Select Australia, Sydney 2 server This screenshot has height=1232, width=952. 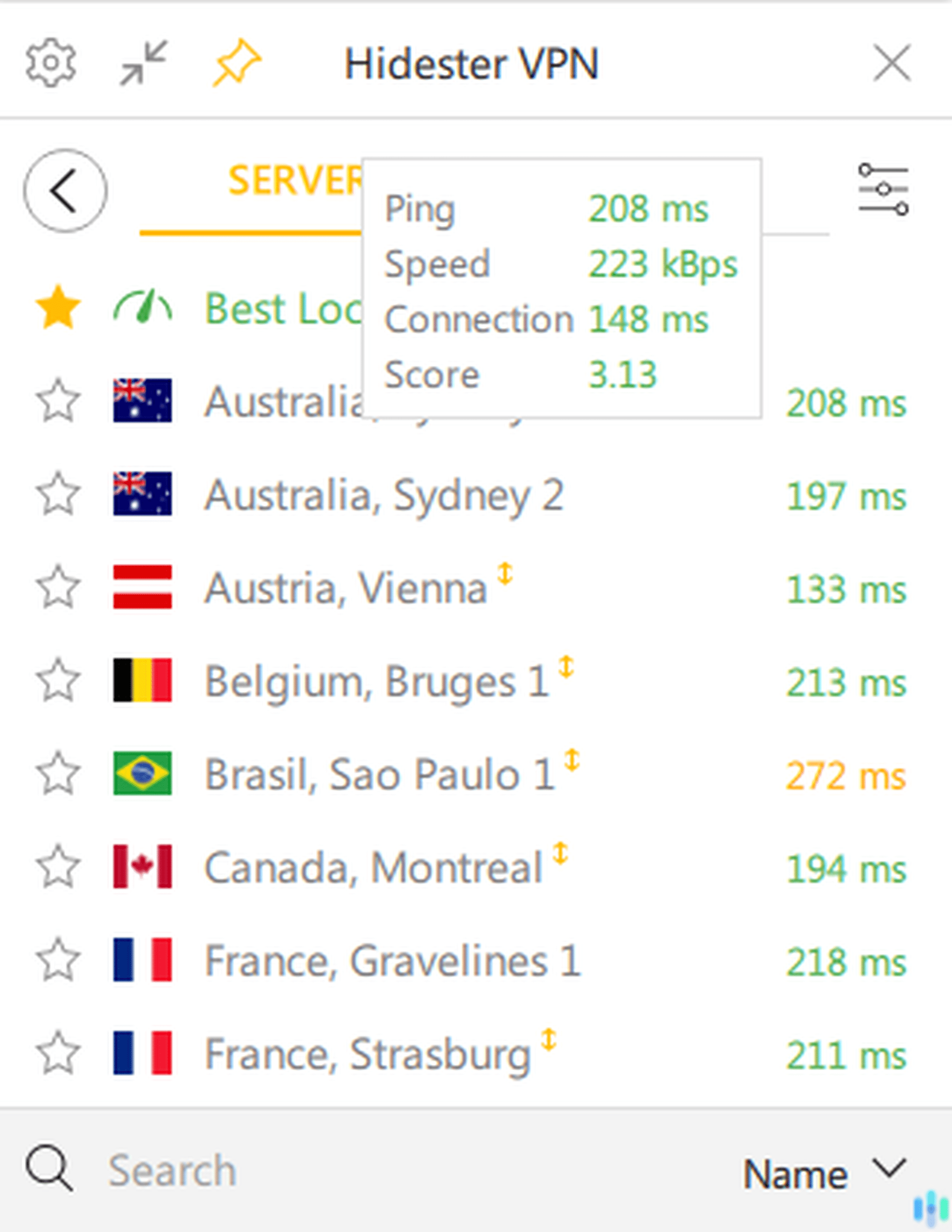(384, 495)
